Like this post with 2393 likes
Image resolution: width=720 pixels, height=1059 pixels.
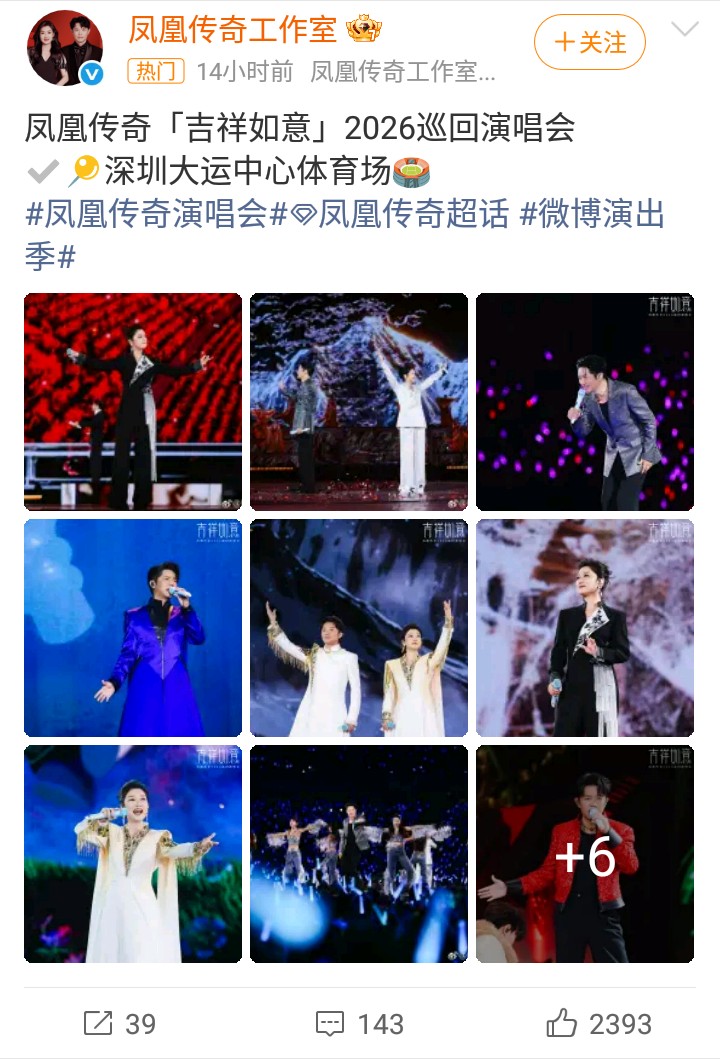point(598,1023)
